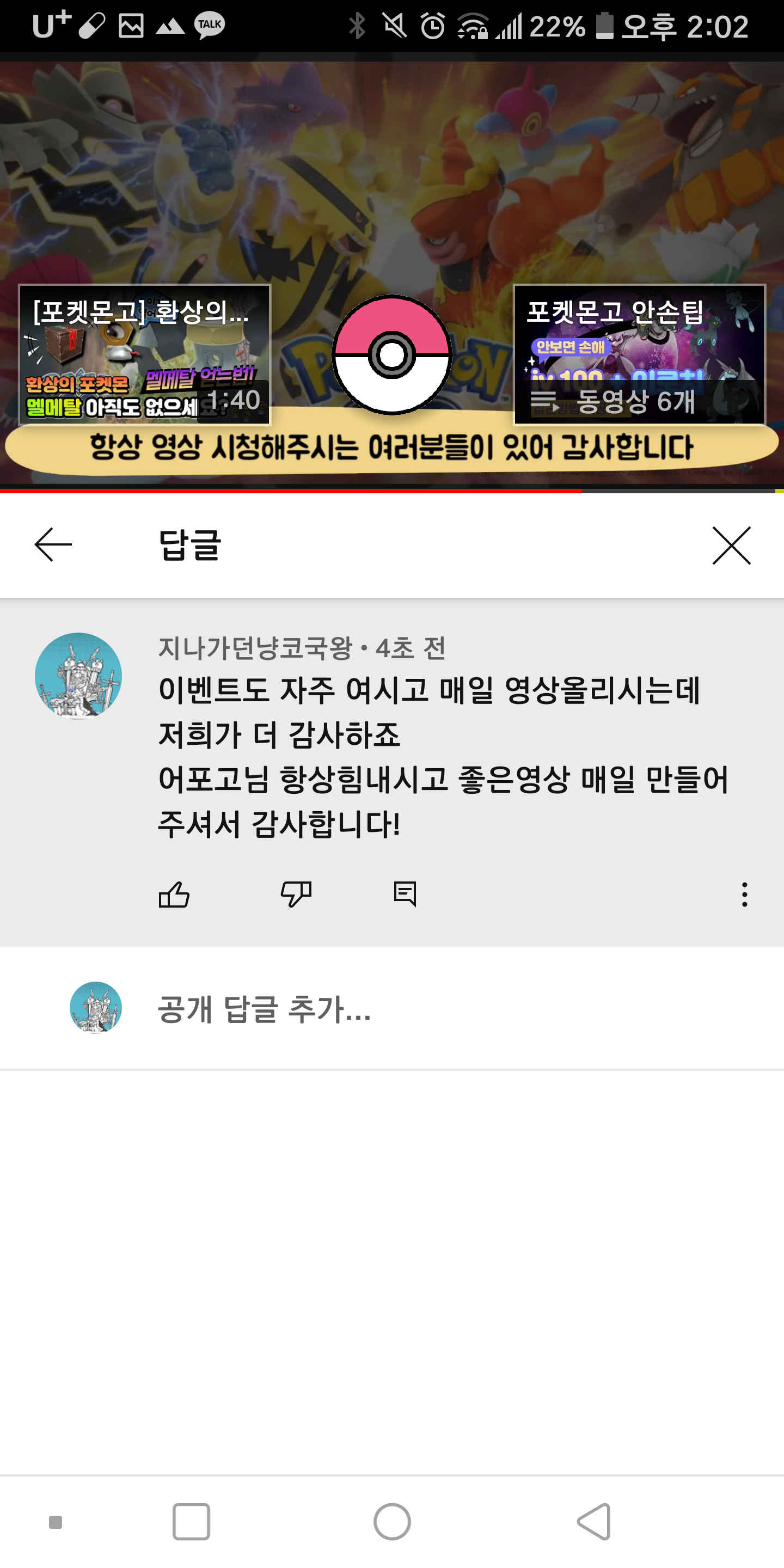
Task: Go back from the 답글 replies panel
Action: 53,544
